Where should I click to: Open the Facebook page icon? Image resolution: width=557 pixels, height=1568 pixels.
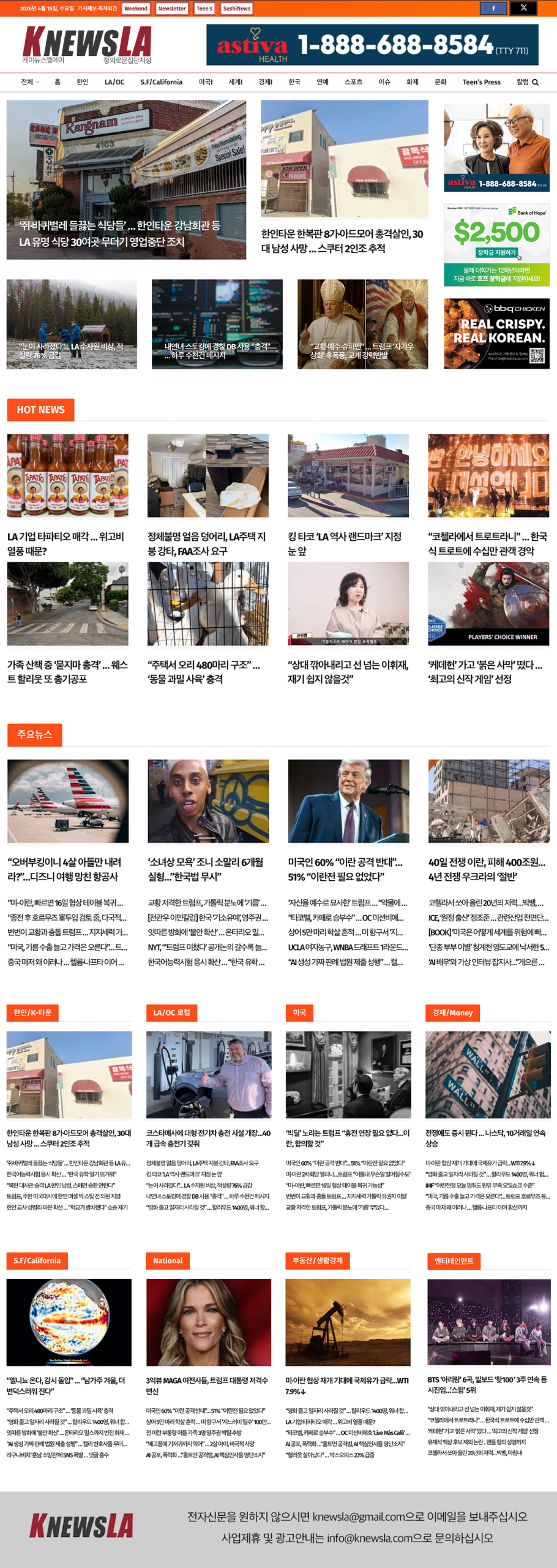pos(493,8)
